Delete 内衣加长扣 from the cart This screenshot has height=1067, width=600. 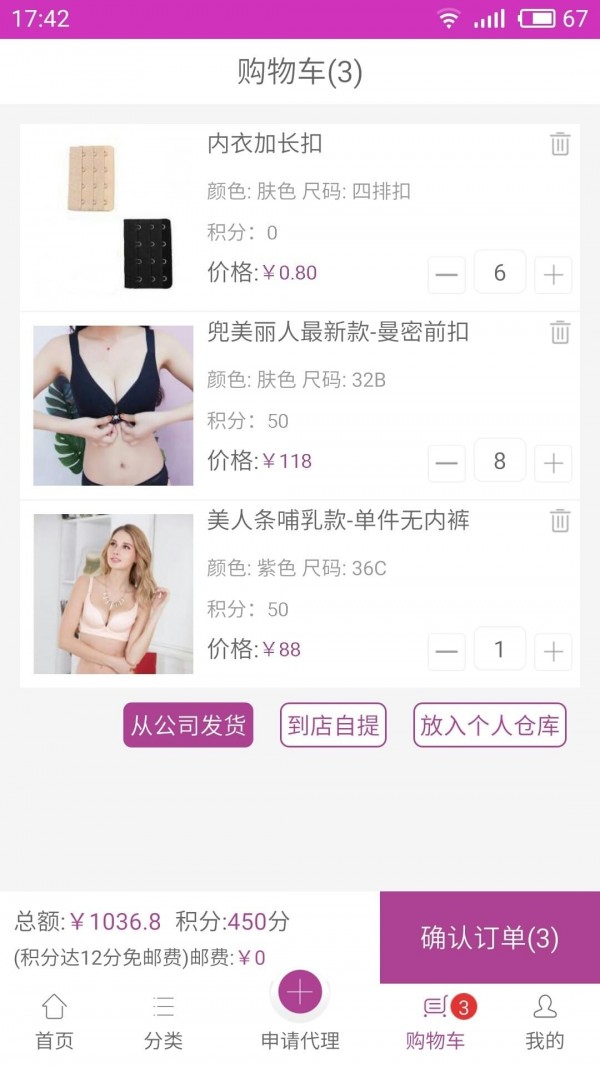560,144
